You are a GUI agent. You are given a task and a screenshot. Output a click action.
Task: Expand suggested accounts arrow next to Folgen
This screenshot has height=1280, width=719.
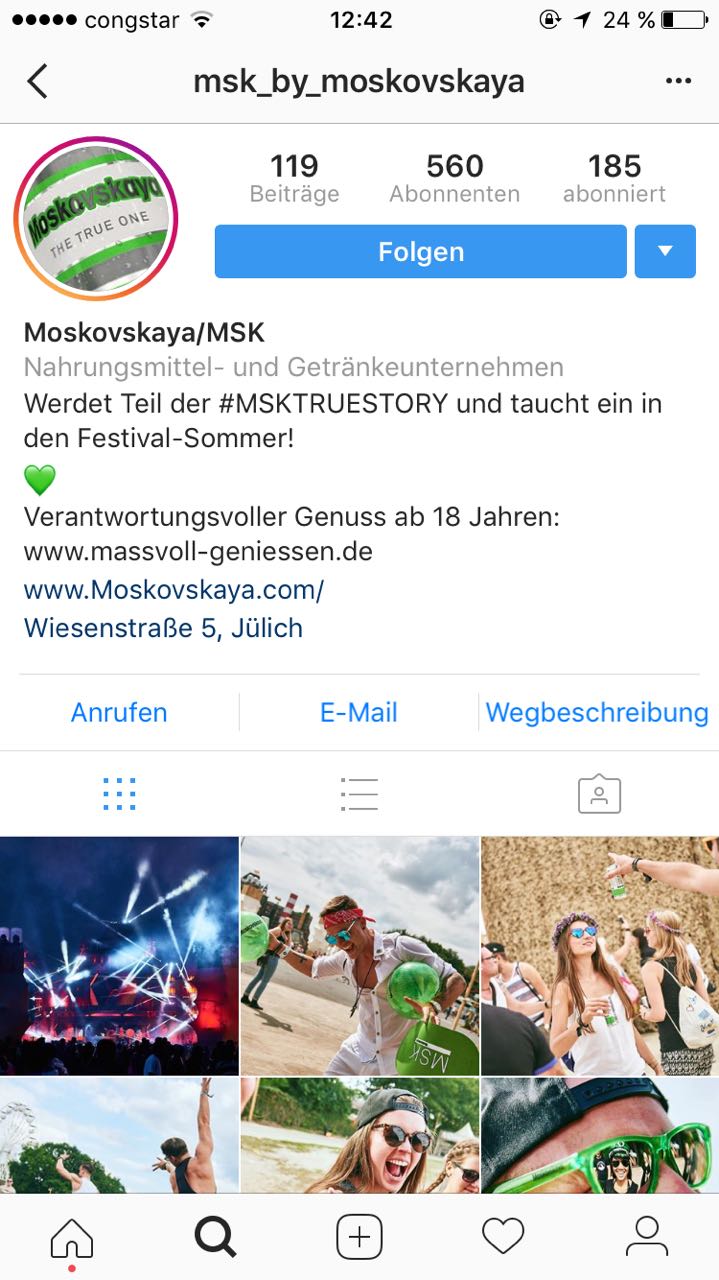665,252
